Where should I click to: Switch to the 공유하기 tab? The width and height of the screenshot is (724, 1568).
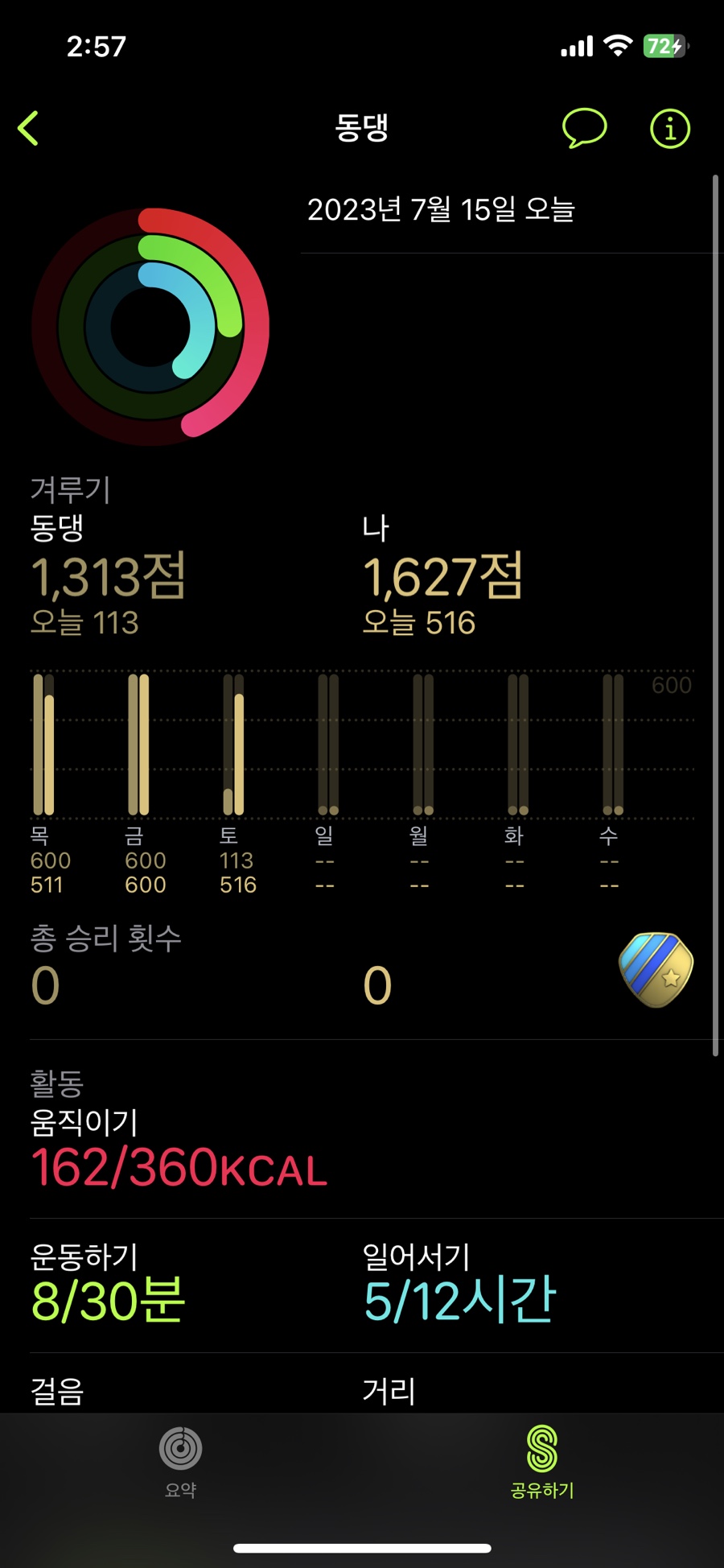[x=541, y=1462]
